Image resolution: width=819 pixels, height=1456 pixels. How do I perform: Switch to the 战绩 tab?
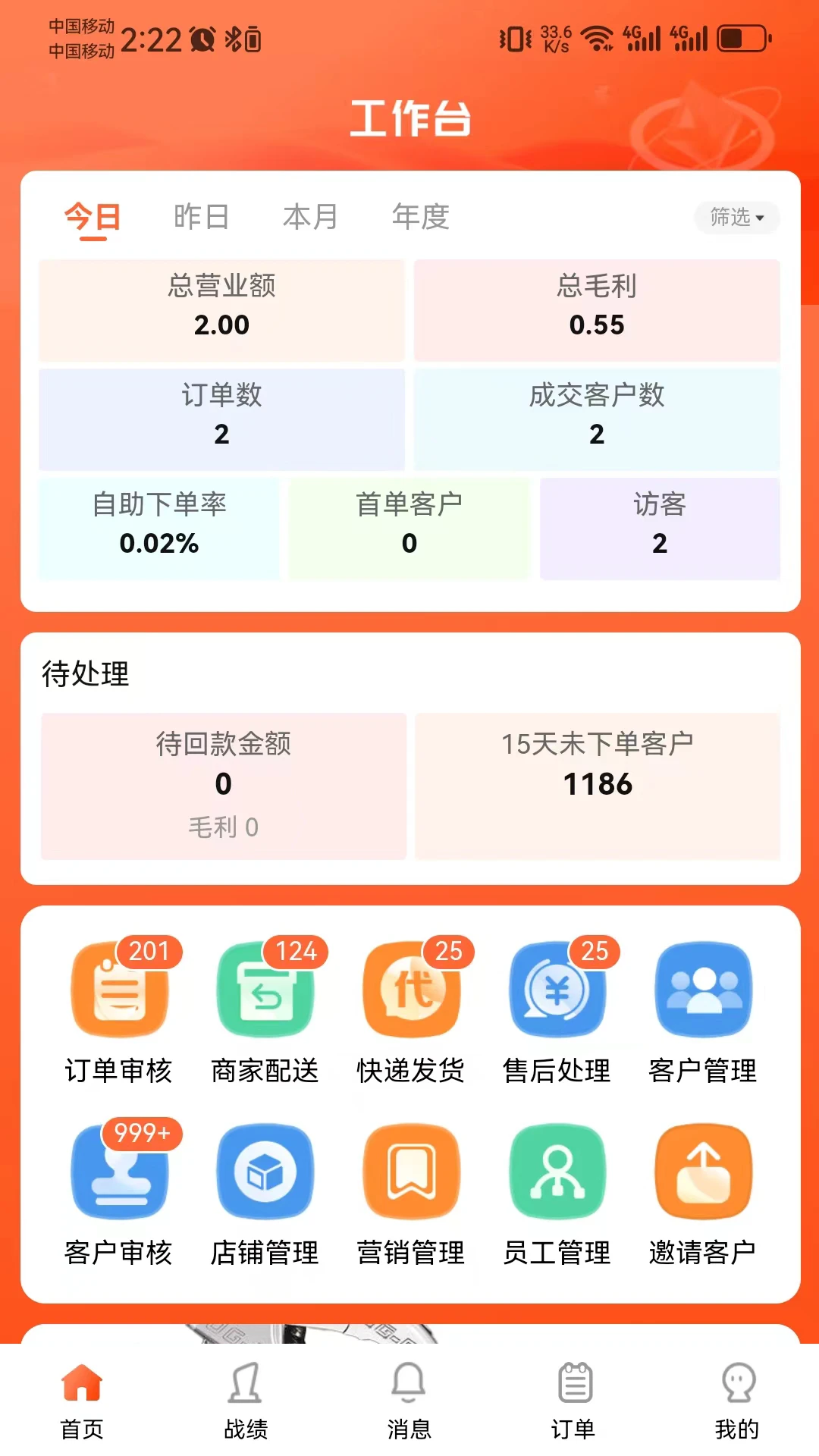[x=246, y=1401]
